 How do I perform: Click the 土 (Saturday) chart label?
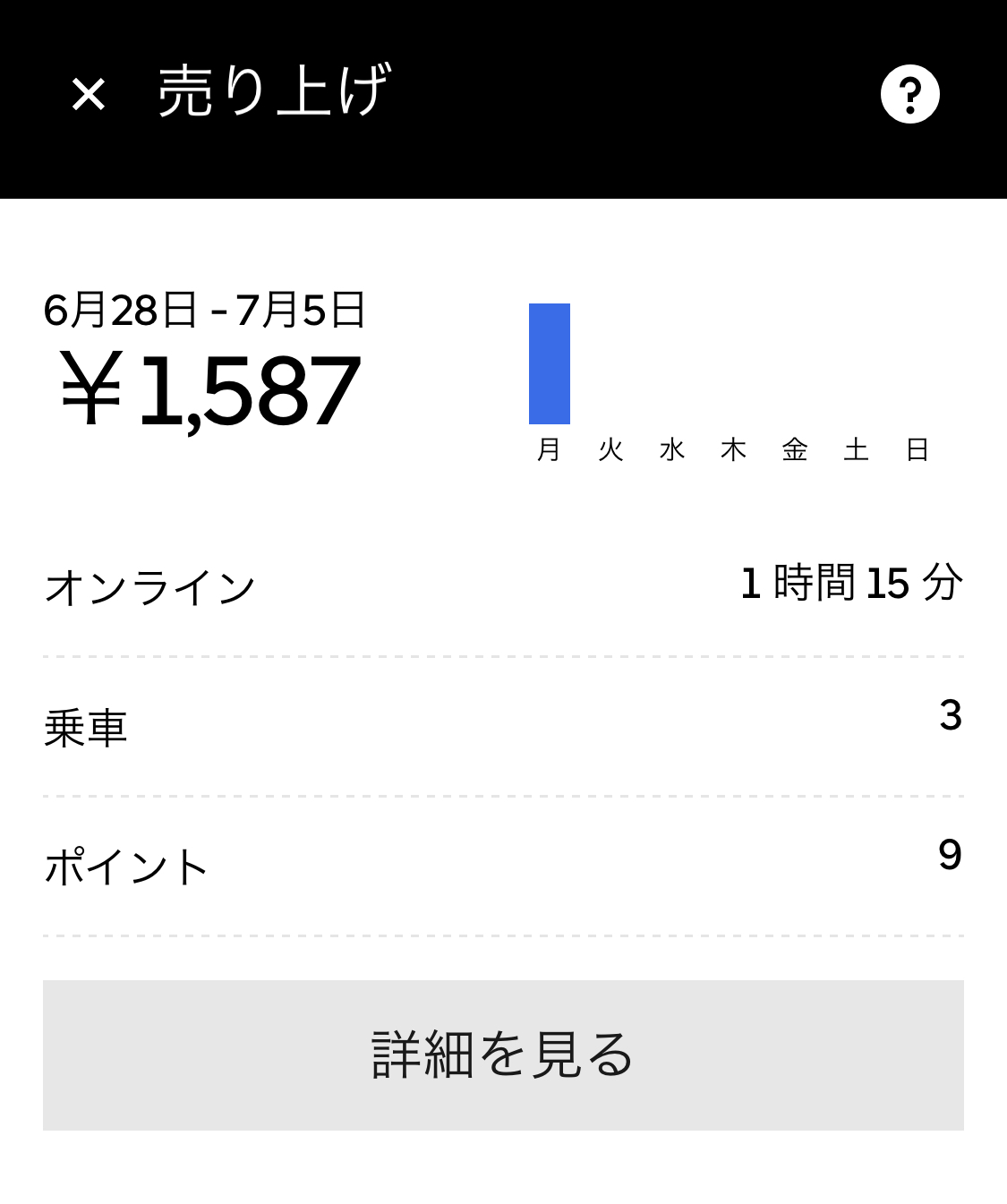(x=856, y=450)
